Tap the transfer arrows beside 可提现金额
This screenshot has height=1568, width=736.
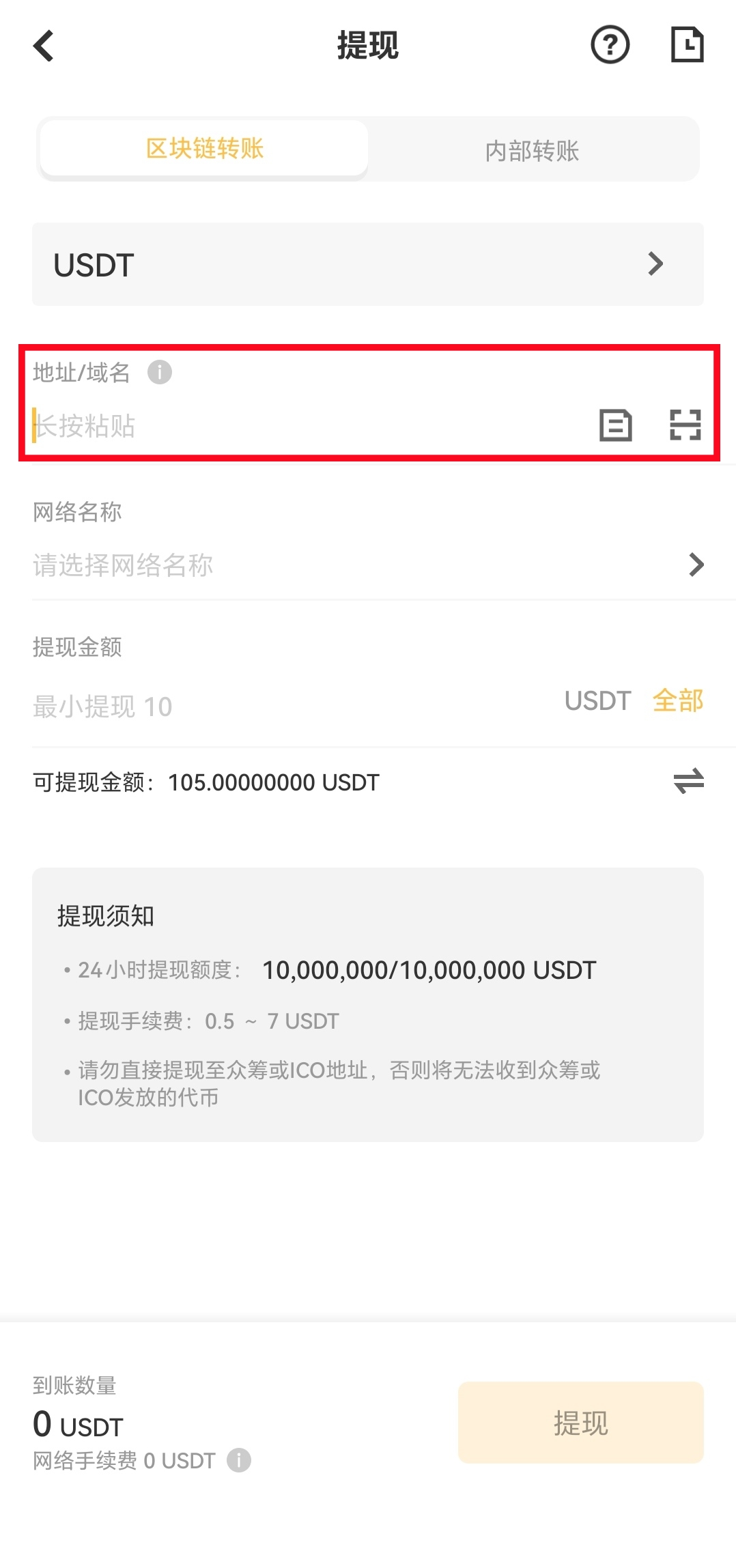click(x=688, y=781)
